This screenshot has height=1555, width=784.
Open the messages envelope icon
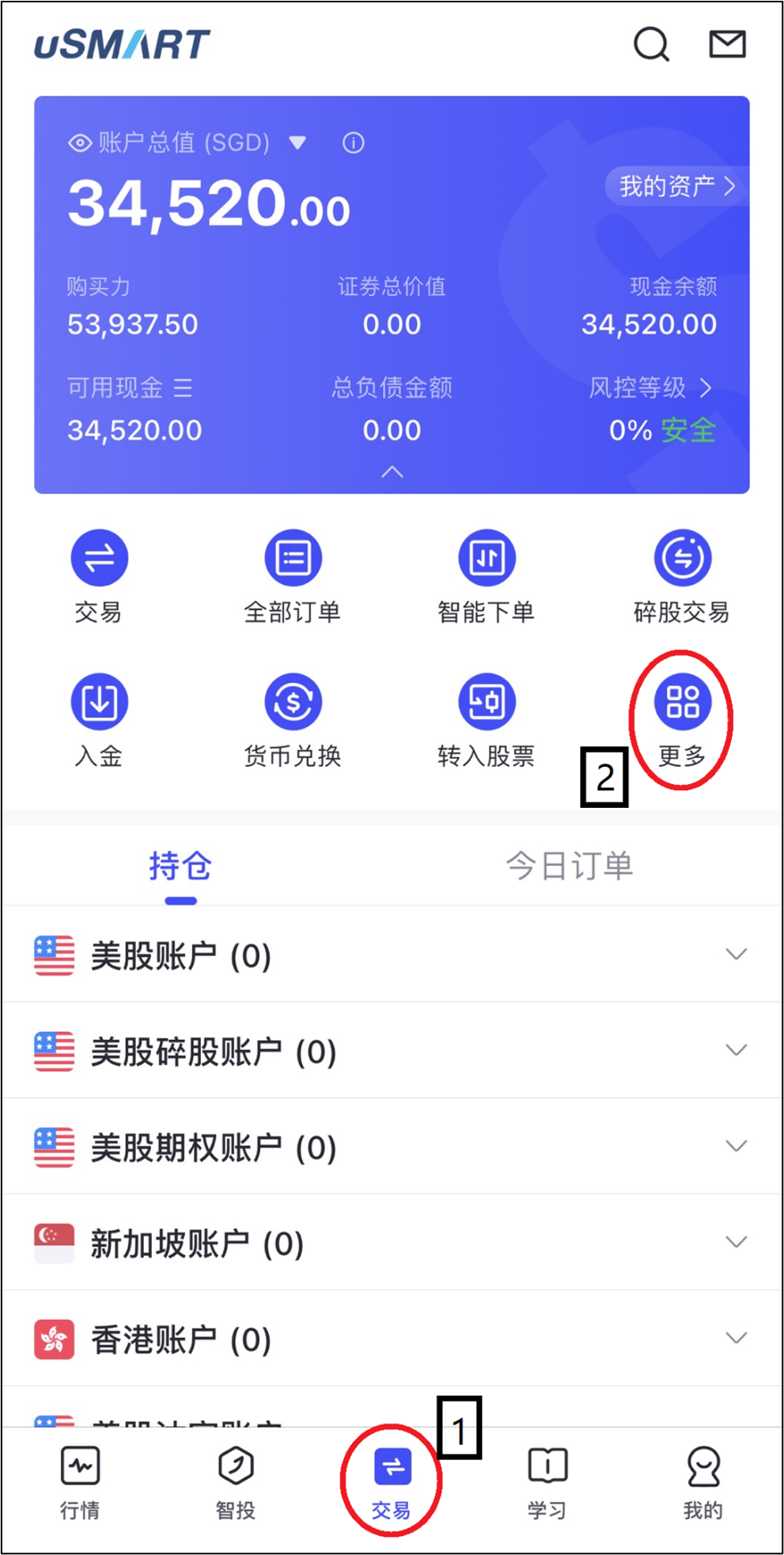(726, 44)
